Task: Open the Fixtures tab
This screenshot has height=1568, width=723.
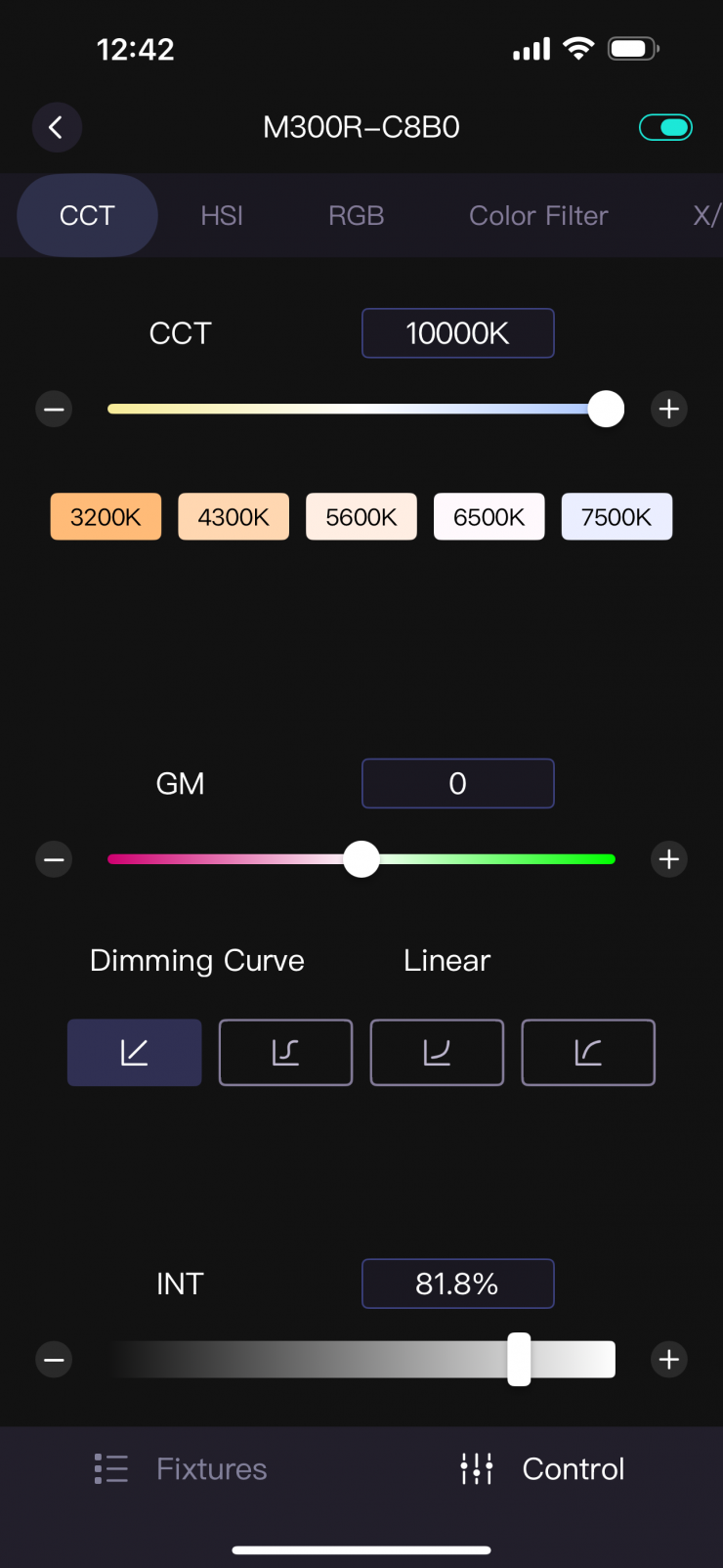Action: tap(181, 1468)
